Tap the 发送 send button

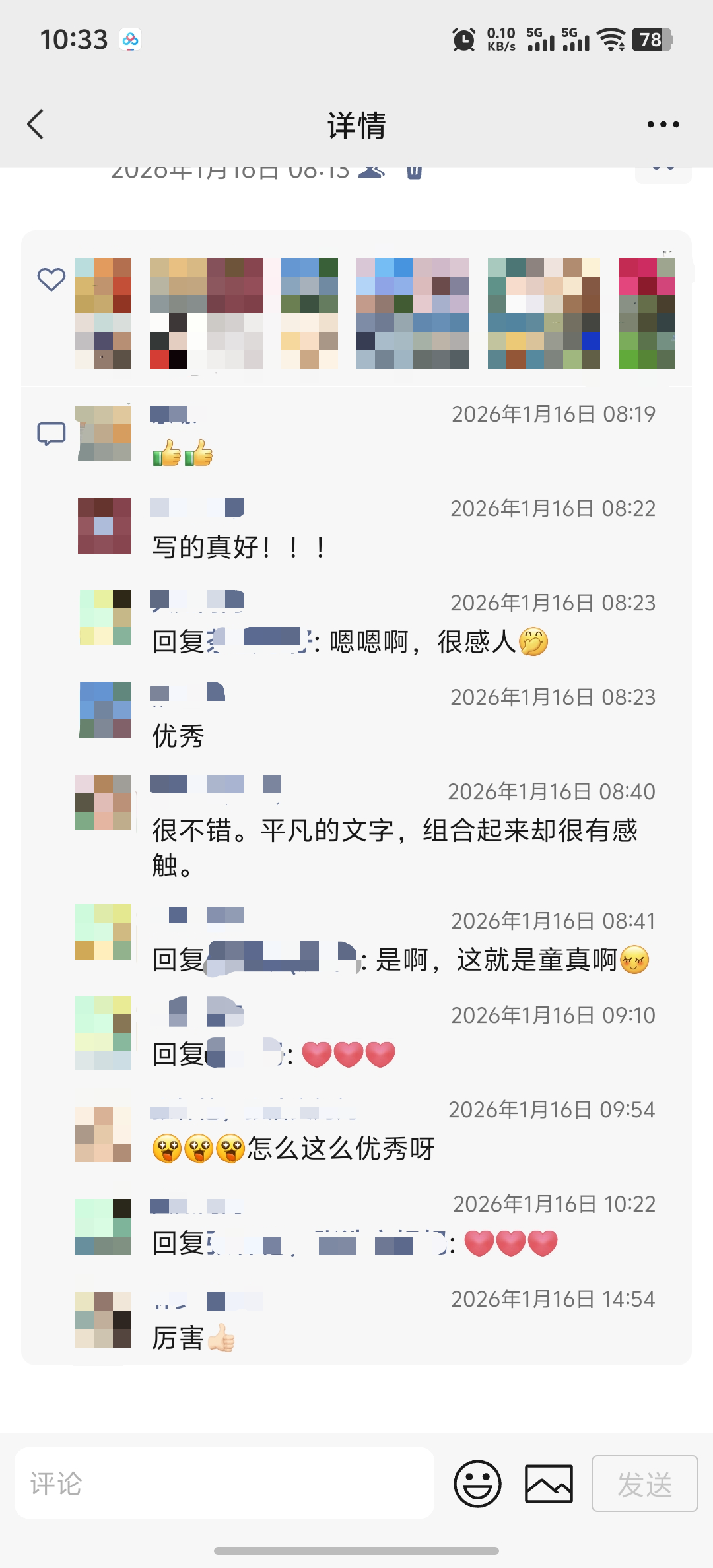(x=644, y=1483)
